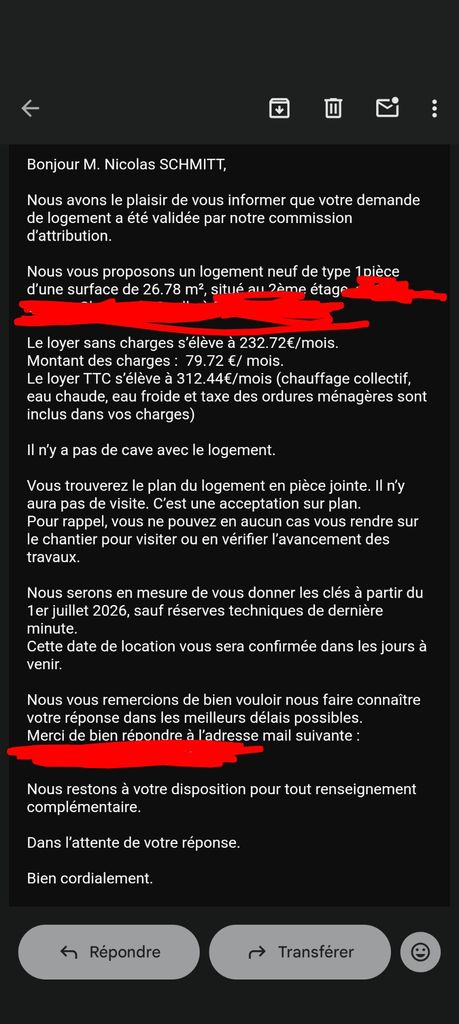Screen dimensions: 459x1024
Task: Mark the email as unread
Action: [387, 107]
